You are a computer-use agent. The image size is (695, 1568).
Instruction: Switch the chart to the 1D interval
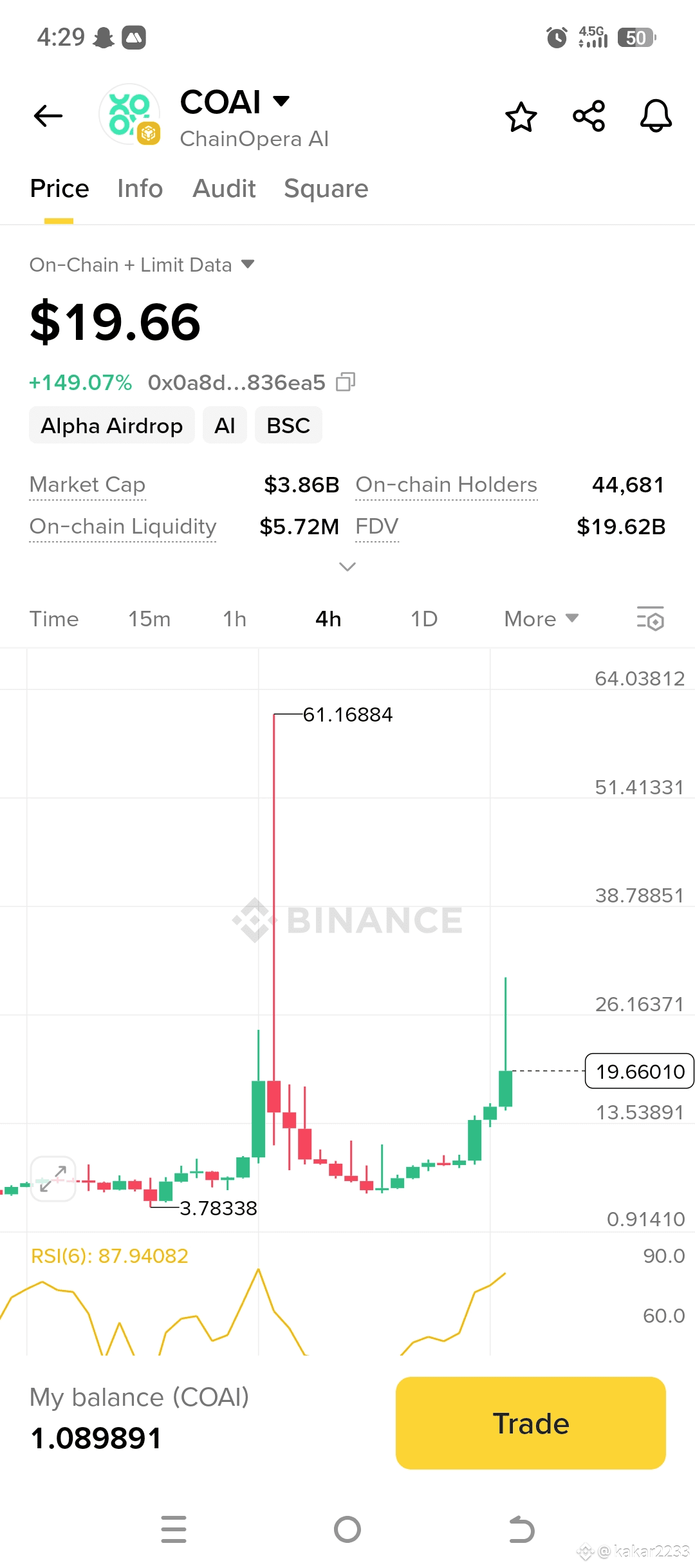pos(424,619)
